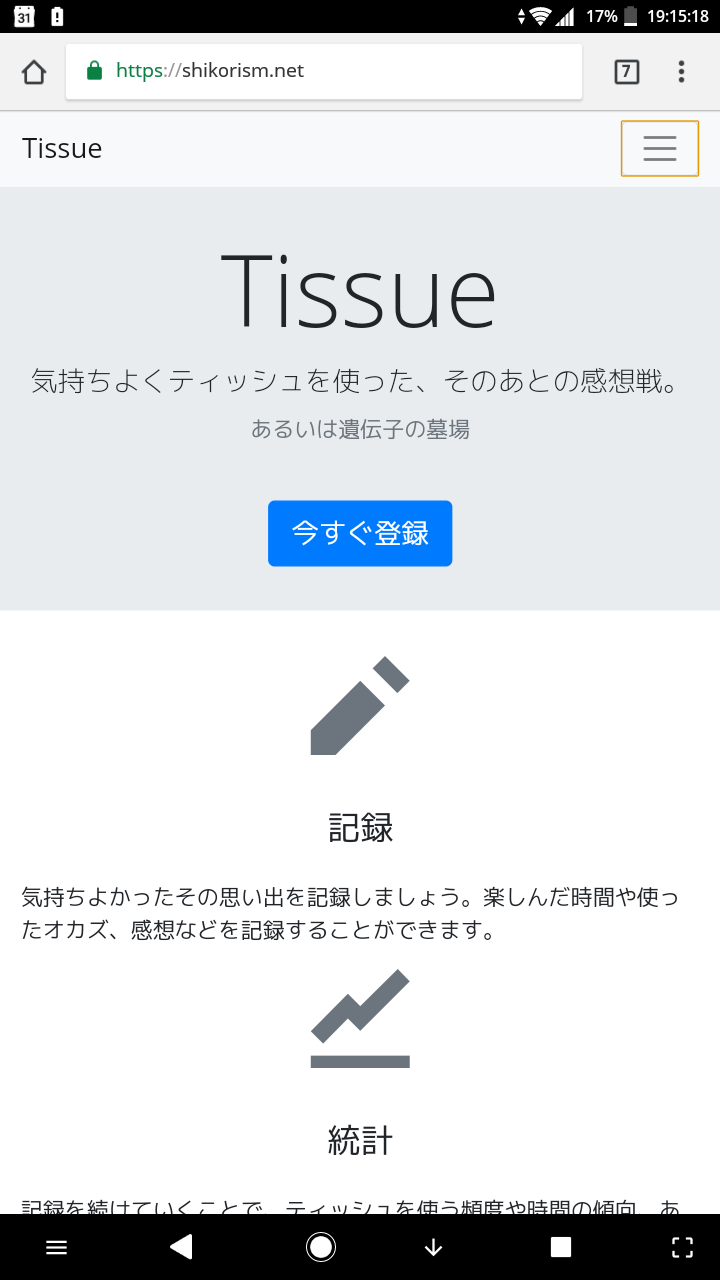Go back using the system back button
Screen dimensions: 720x1280
181,1246
